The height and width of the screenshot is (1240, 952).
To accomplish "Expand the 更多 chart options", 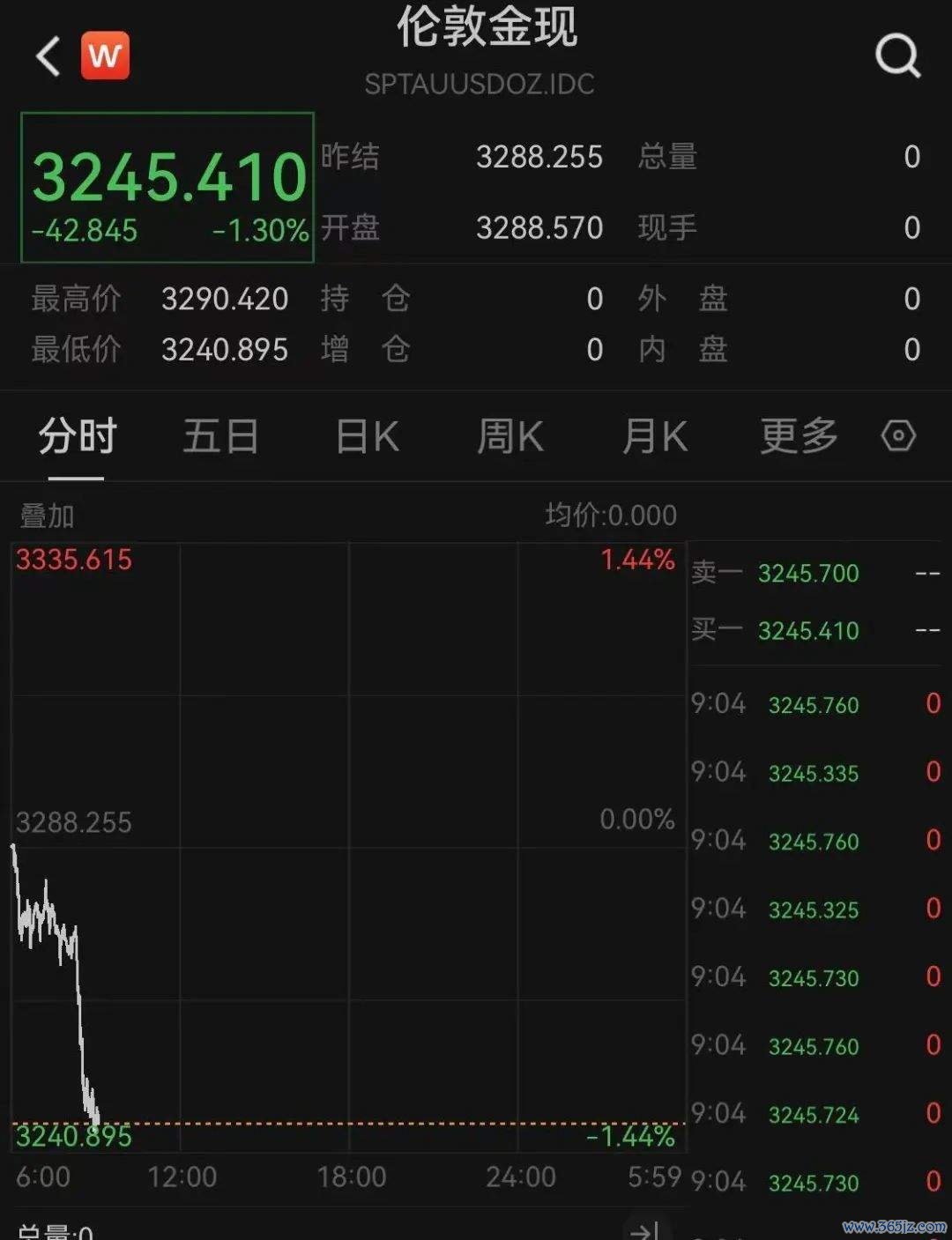I will tap(799, 435).
